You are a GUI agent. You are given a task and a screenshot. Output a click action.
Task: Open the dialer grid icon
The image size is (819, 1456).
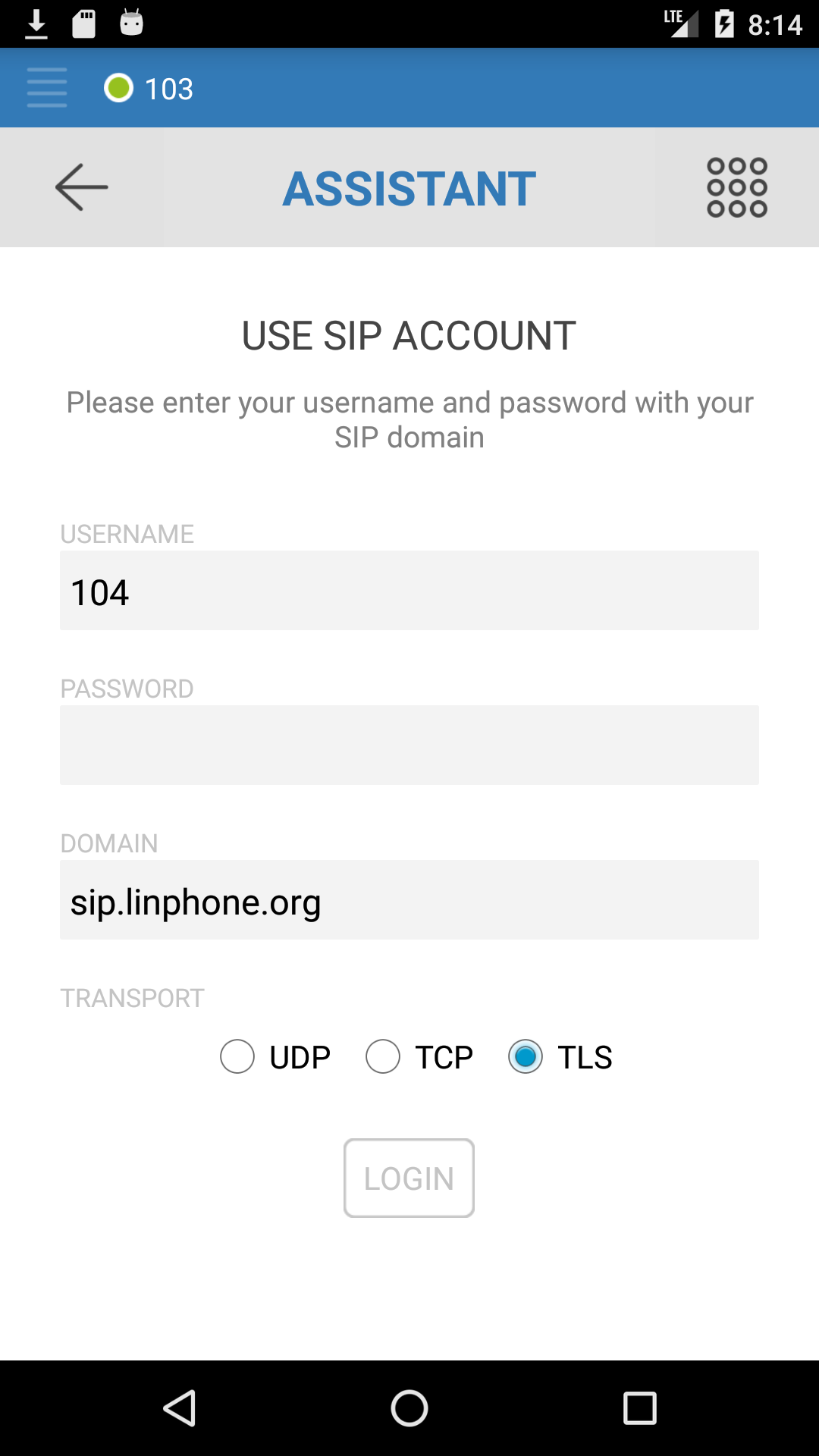[737, 187]
